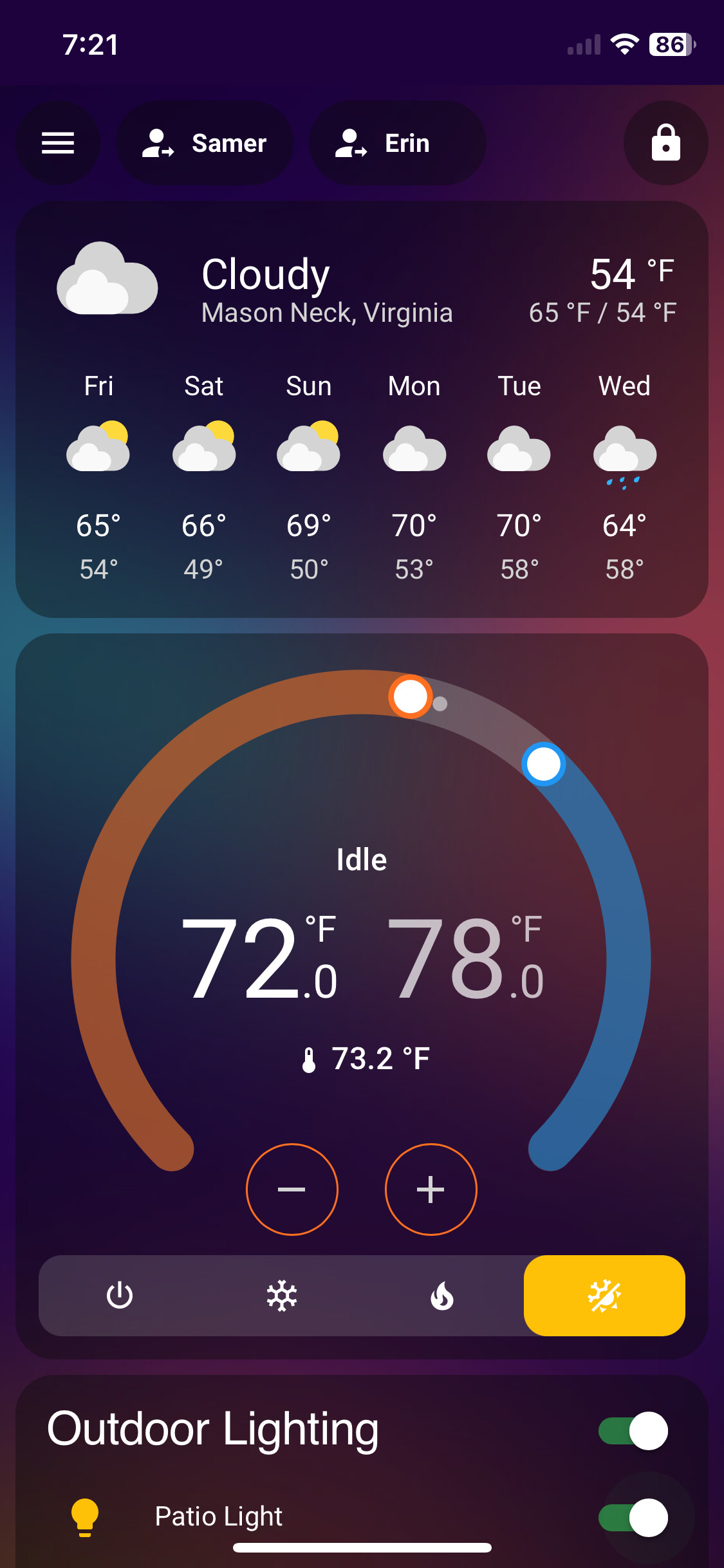Increase thermostat temperature with plus button

coord(431,1190)
